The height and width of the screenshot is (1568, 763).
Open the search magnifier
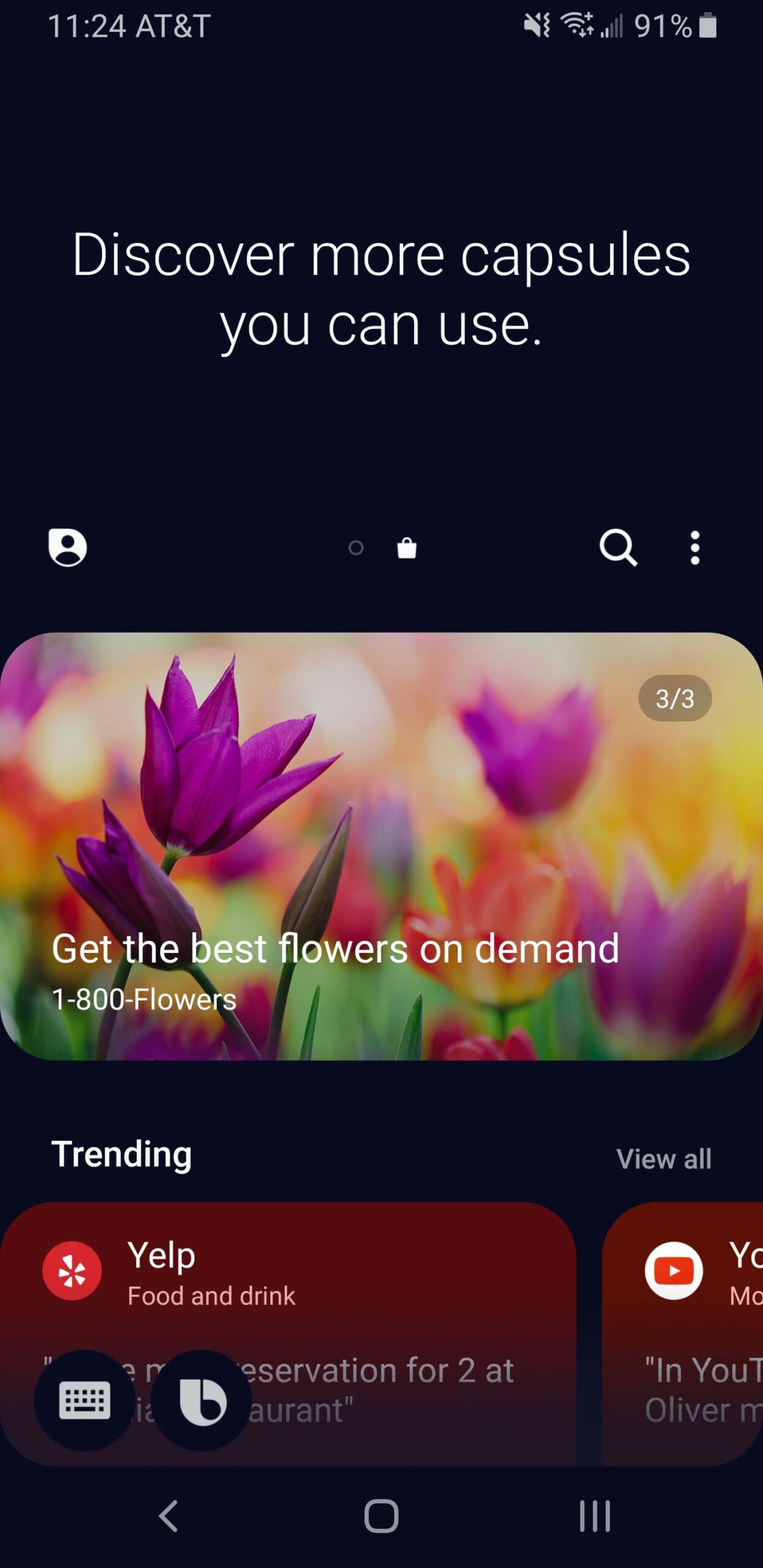tap(618, 547)
